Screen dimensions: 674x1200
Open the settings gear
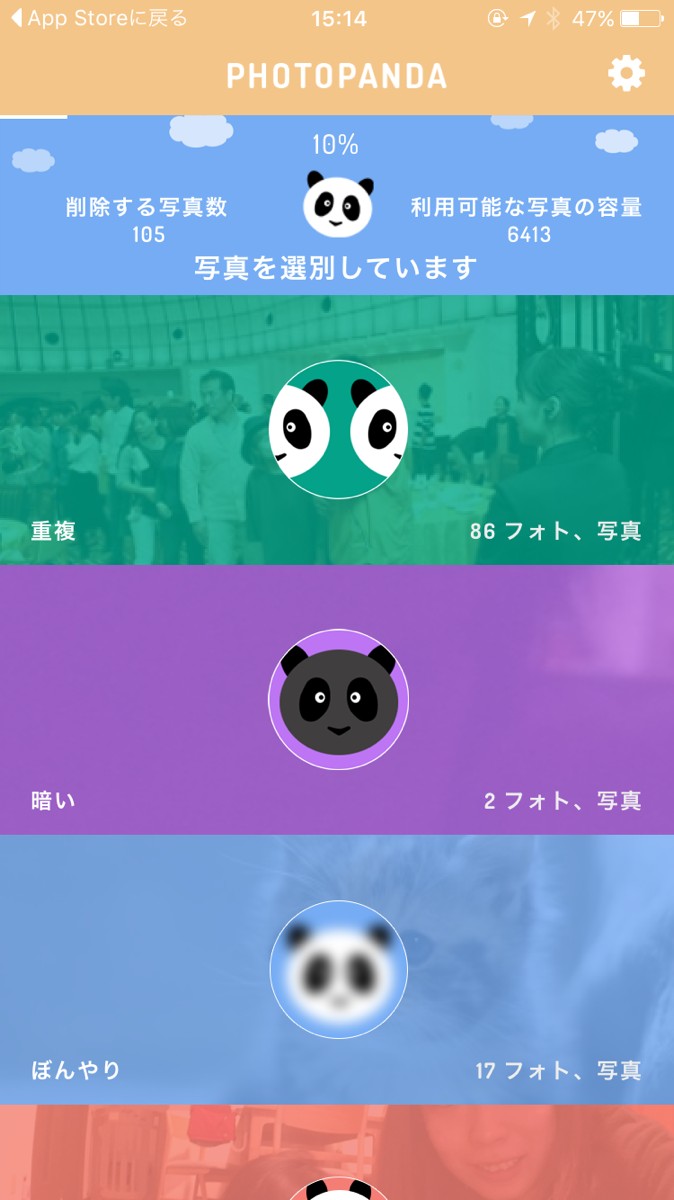[x=626, y=74]
